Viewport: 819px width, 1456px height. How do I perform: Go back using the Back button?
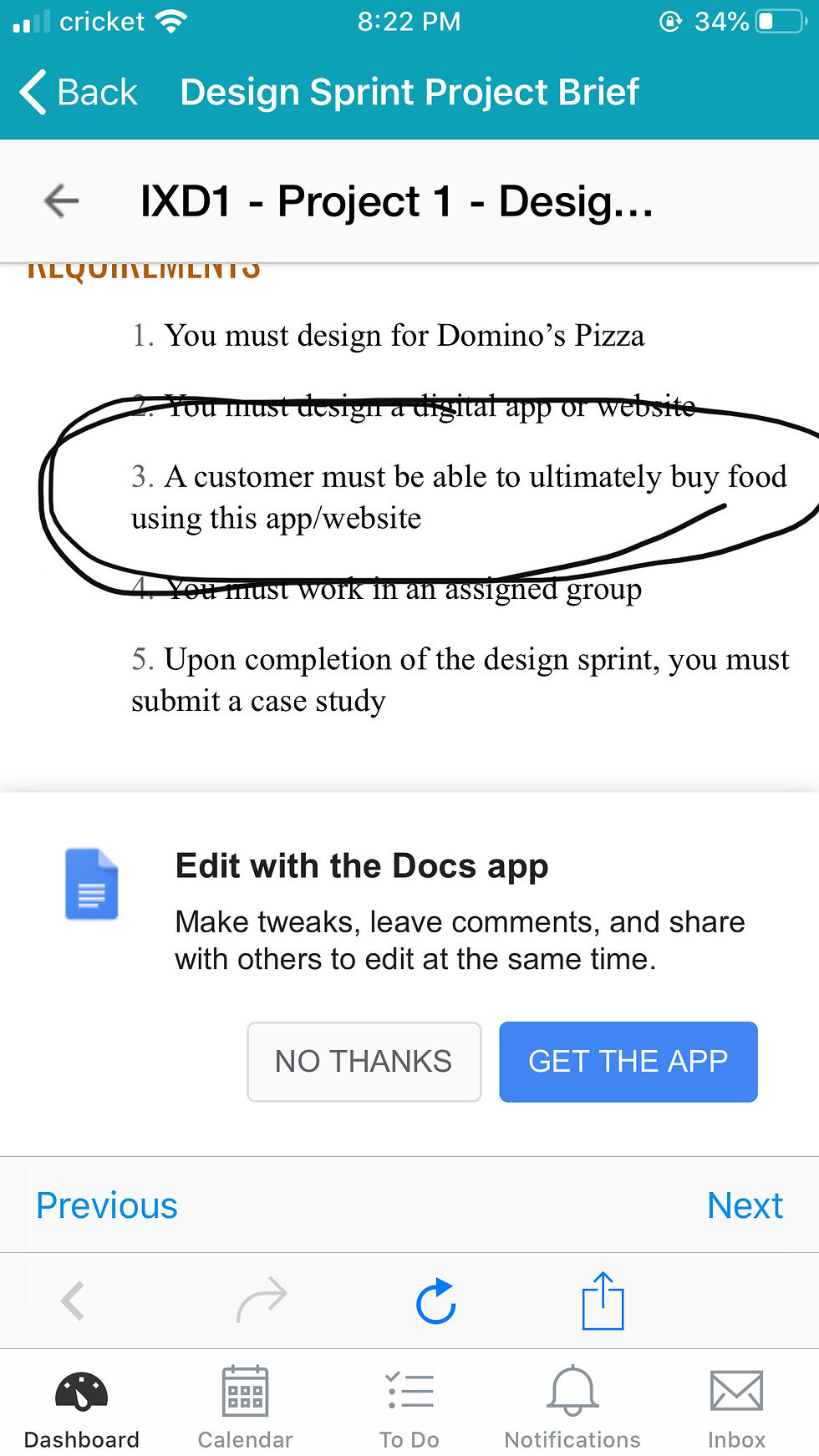point(79,92)
